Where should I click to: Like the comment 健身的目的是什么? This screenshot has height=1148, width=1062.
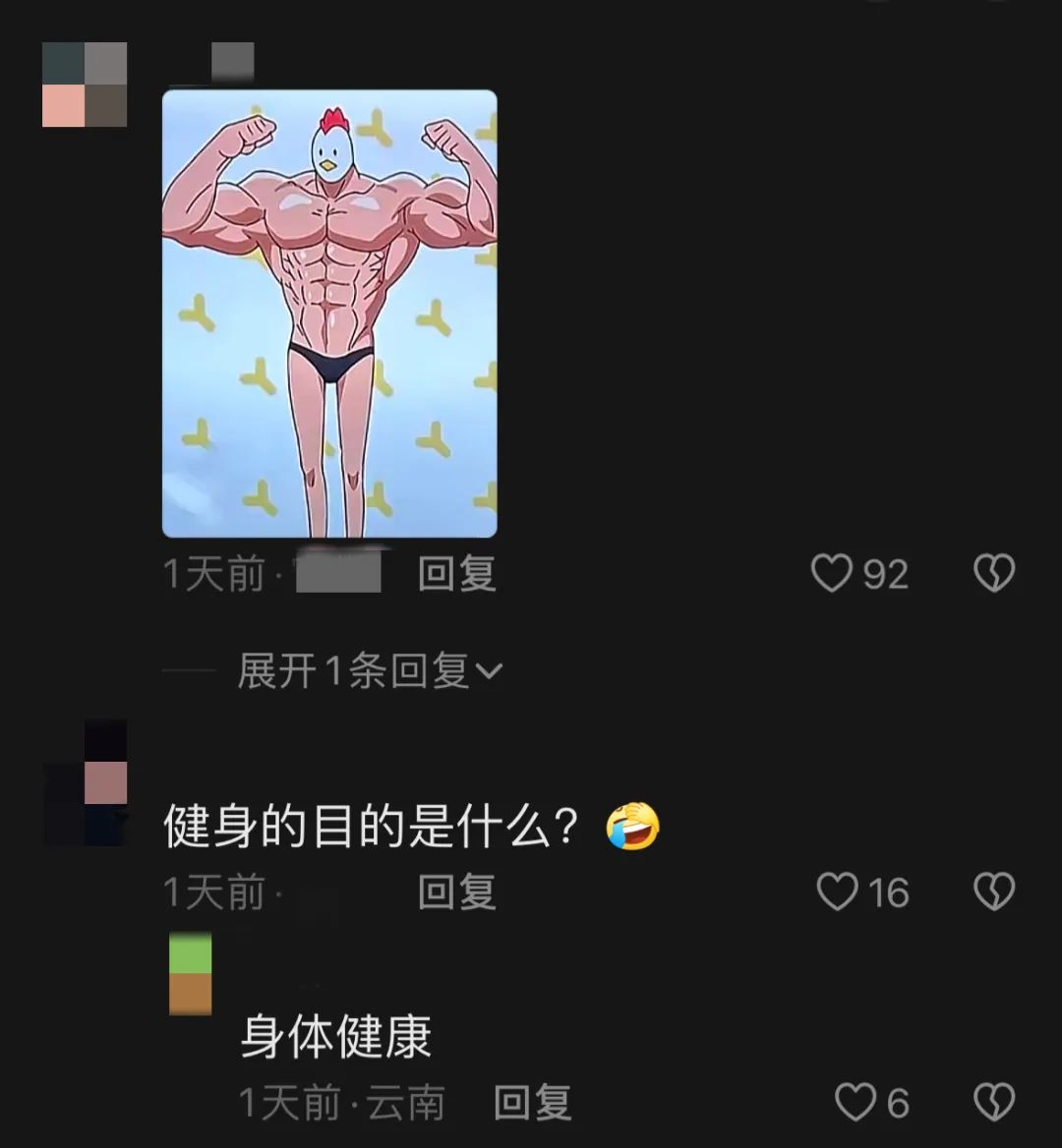point(837,891)
